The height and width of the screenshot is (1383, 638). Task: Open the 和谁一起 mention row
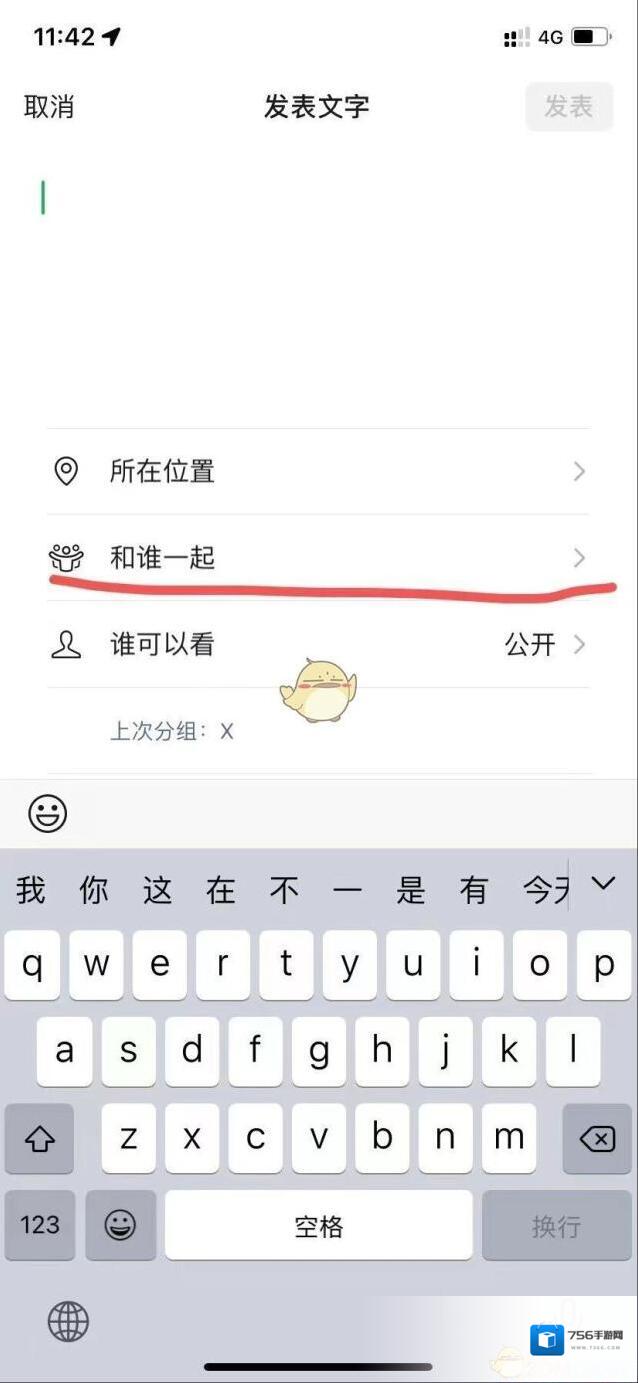tap(318, 558)
